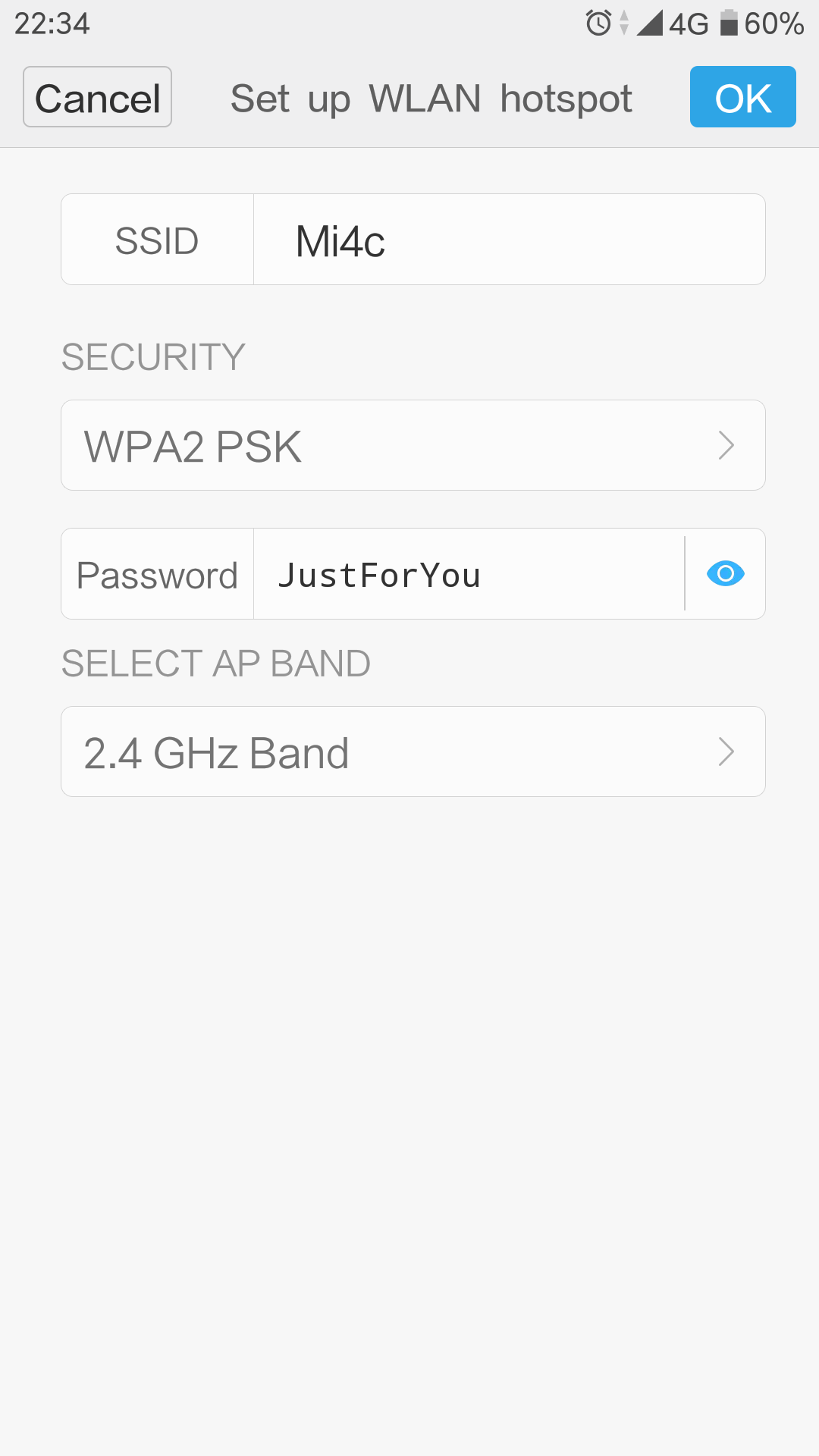Image resolution: width=819 pixels, height=1456 pixels.
Task: Toggle password visibility with eye icon
Action: pos(726,574)
